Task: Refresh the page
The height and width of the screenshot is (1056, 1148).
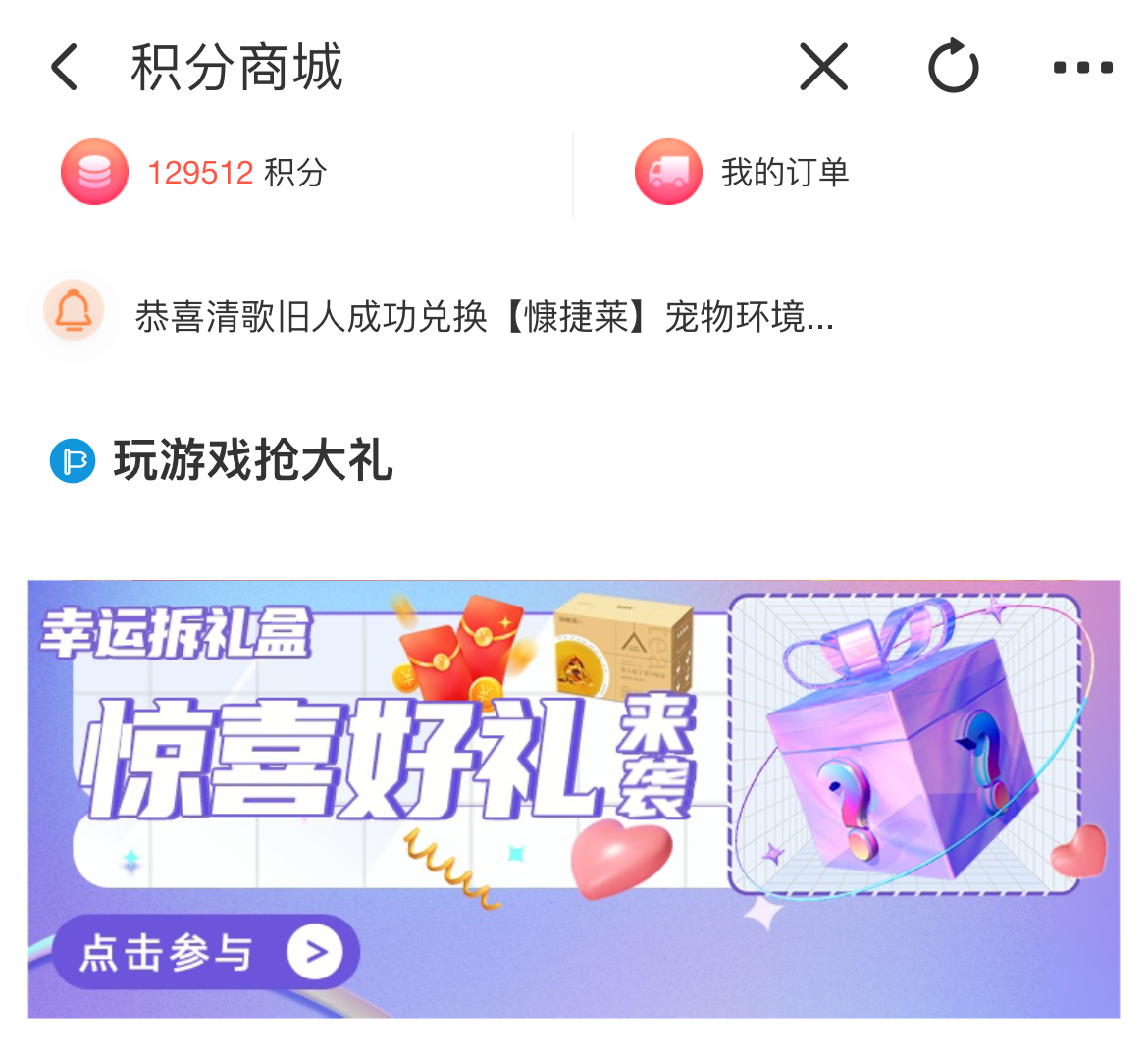Action: tap(953, 68)
